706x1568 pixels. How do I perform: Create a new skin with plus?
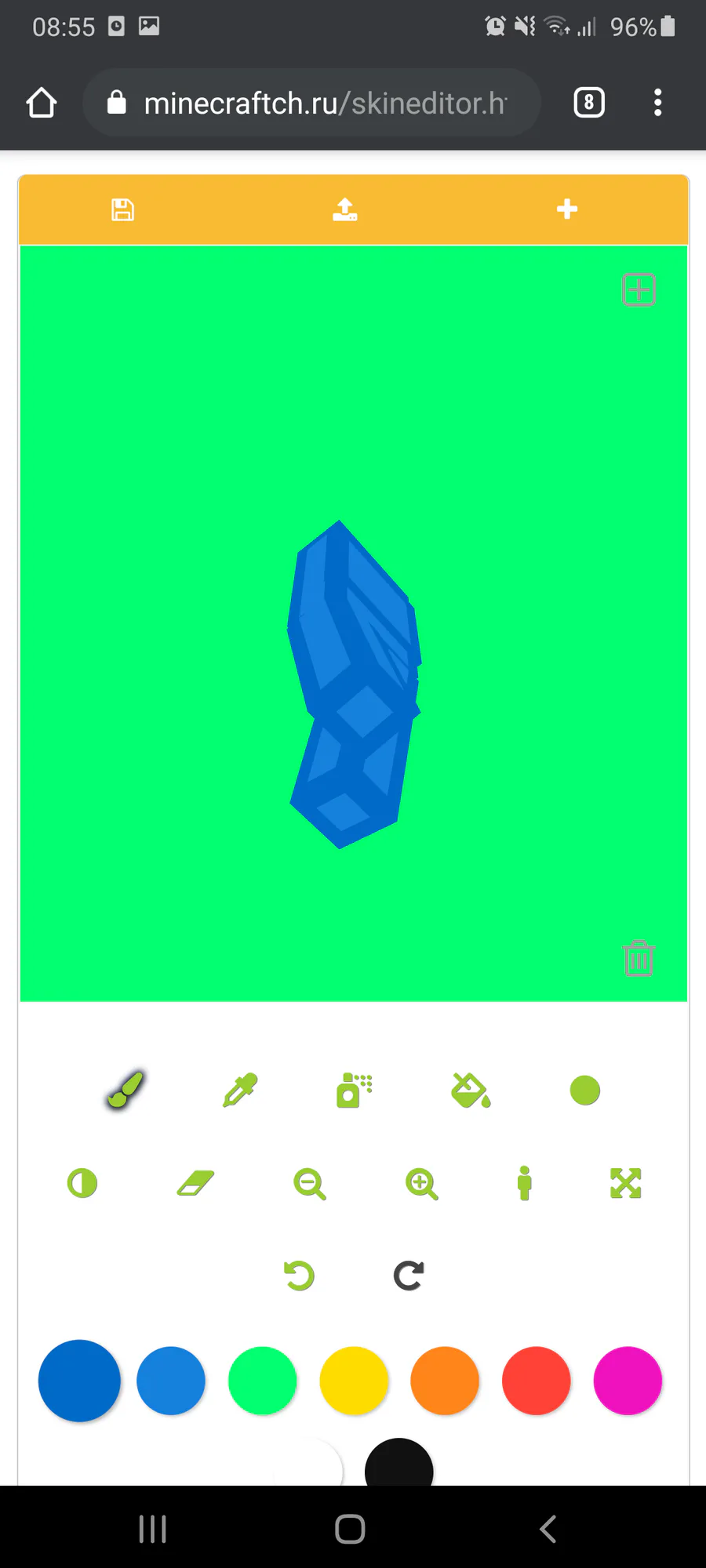click(x=566, y=209)
